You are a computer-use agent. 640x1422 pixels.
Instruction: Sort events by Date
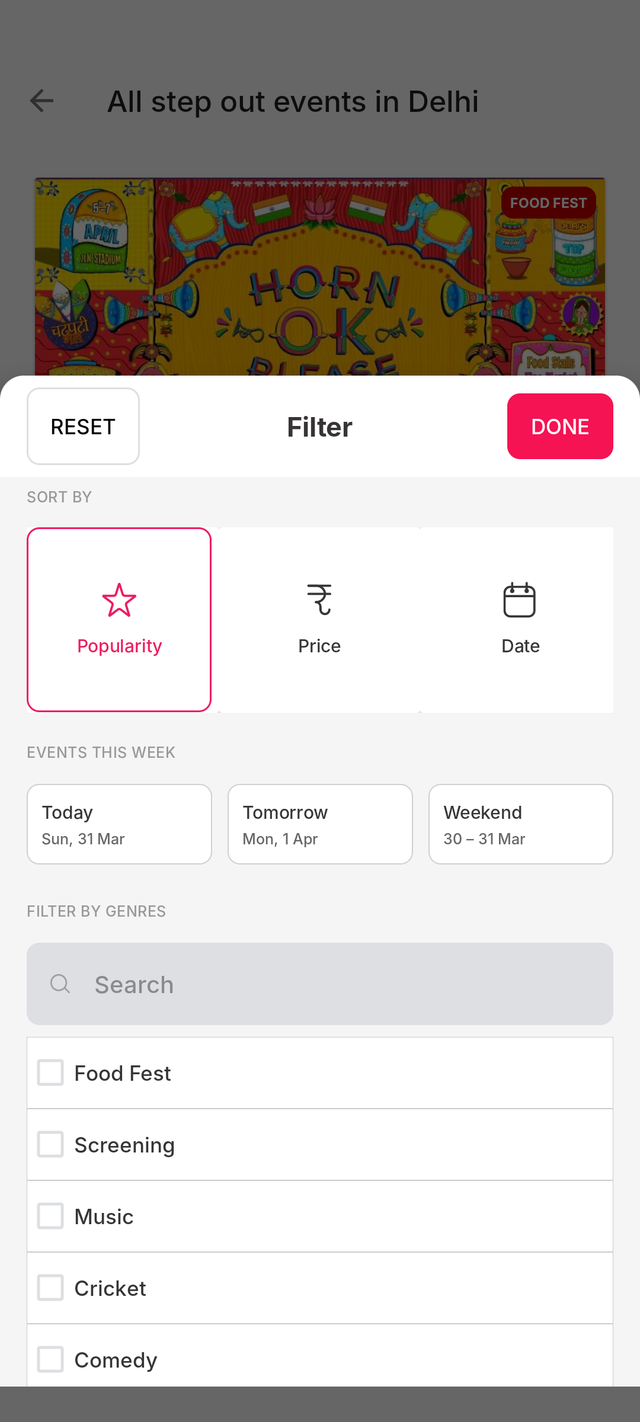point(520,619)
